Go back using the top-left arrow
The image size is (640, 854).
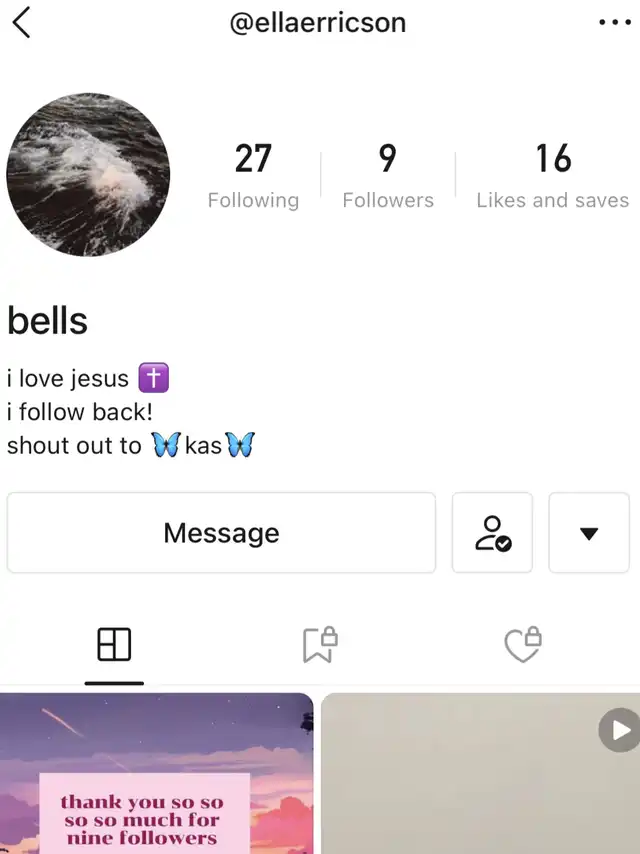(x=22, y=22)
